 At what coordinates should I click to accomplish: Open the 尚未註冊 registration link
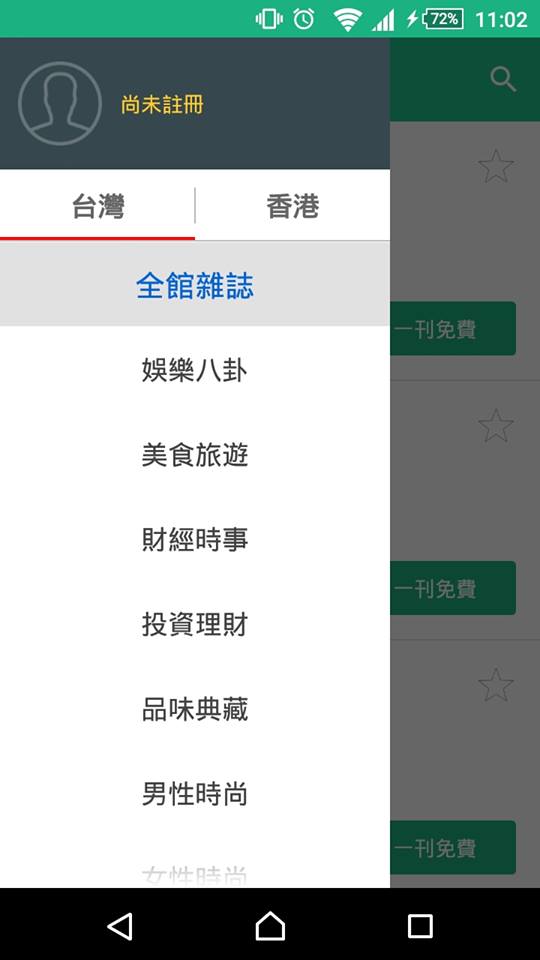tap(162, 105)
